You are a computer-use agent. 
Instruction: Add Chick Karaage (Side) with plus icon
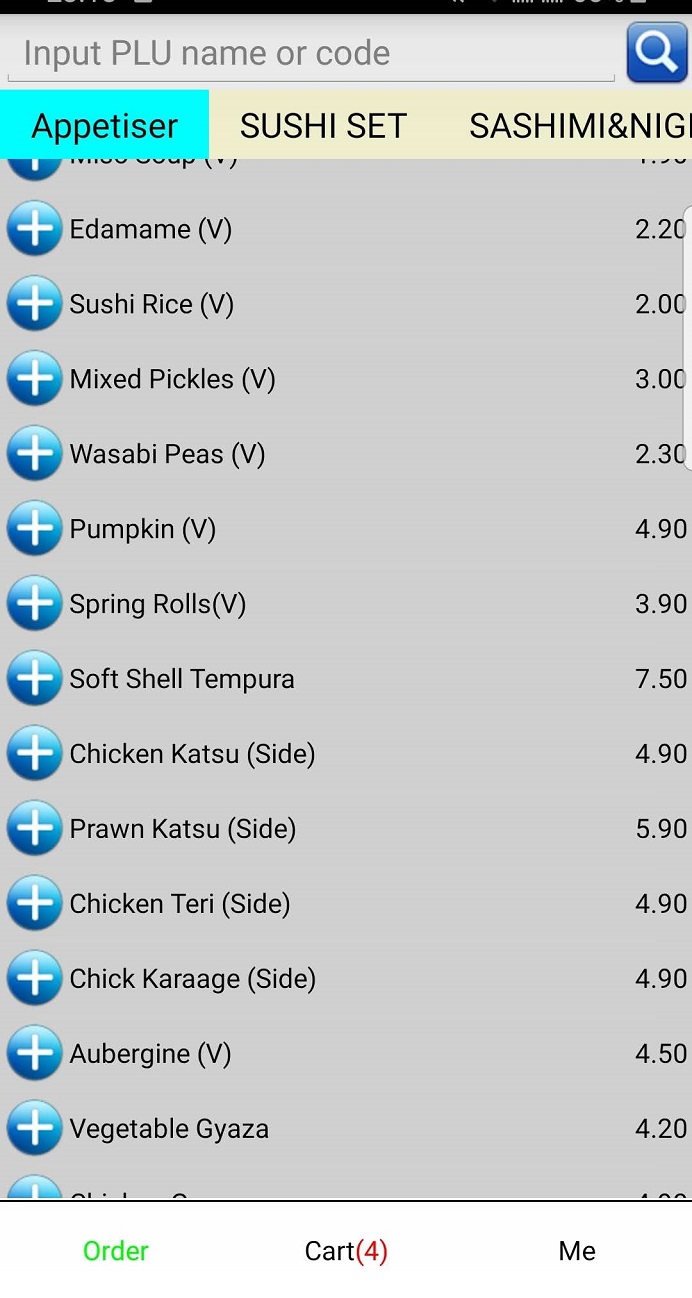click(34, 980)
